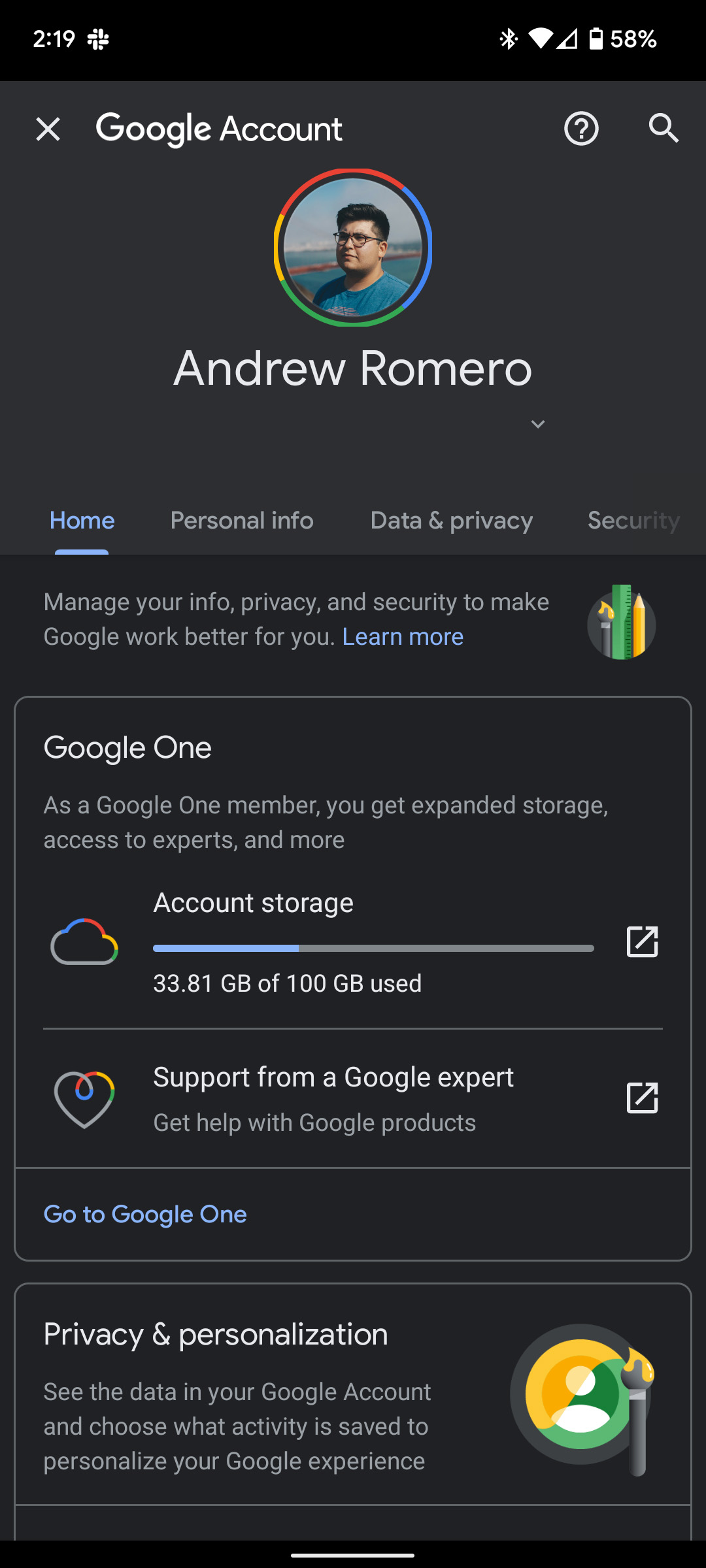Expand the account switcher chevron below the name
The image size is (706, 1568).
pos(537,424)
